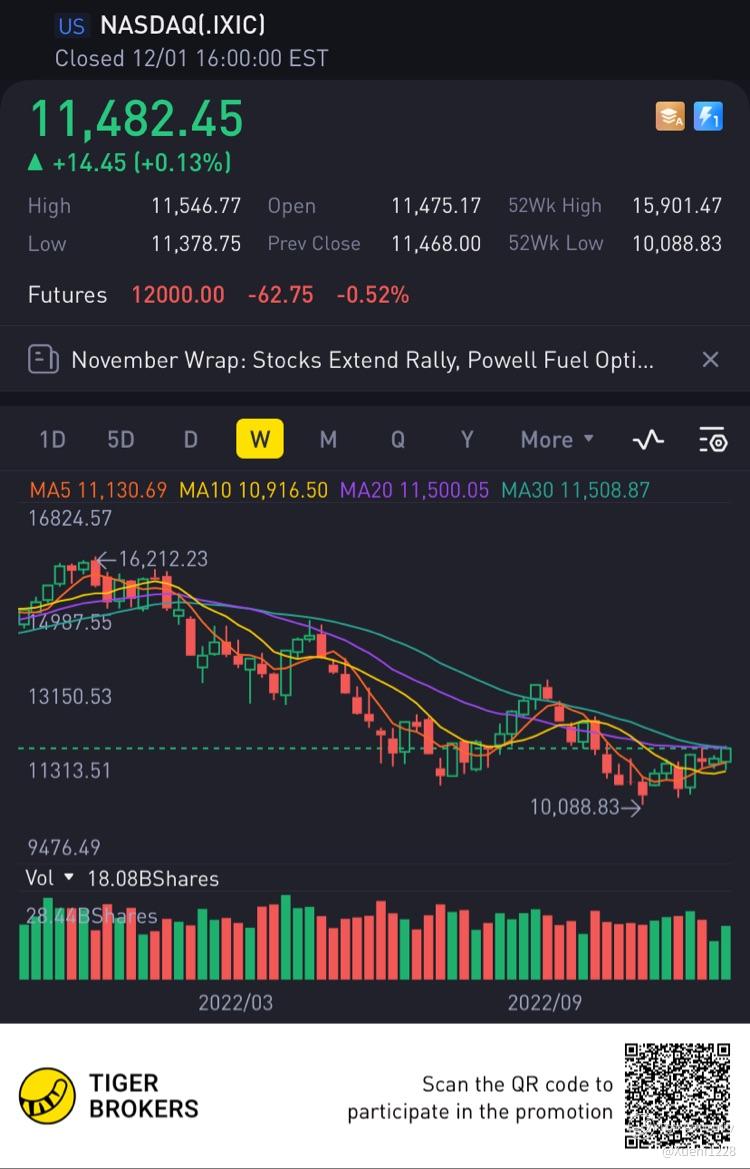
Task: Select the 5D chart period
Action: [121, 439]
